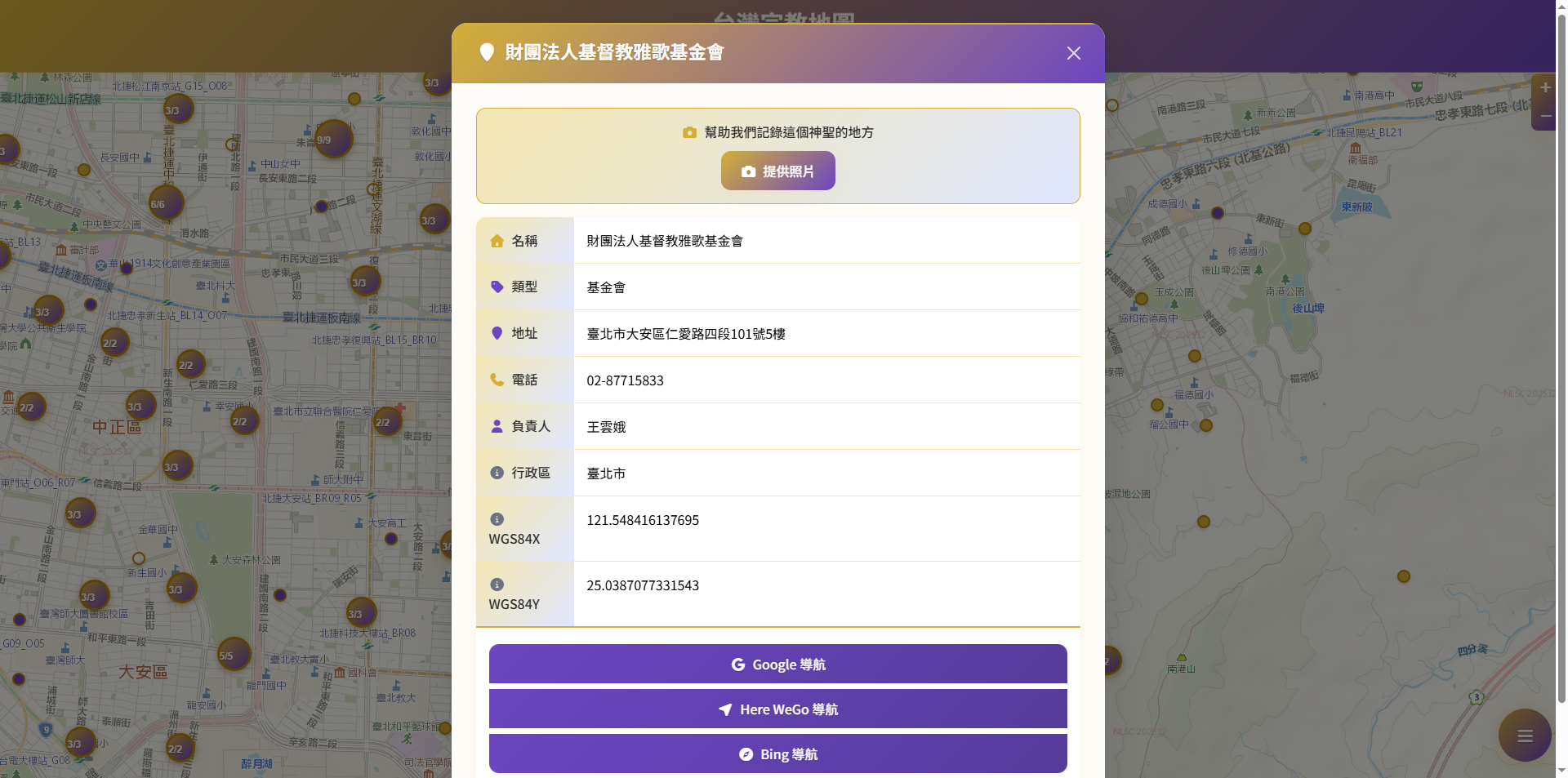This screenshot has width=1568, height=778.
Task: Open the floating hamburger menu button
Action: click(x=1524, y=736)
